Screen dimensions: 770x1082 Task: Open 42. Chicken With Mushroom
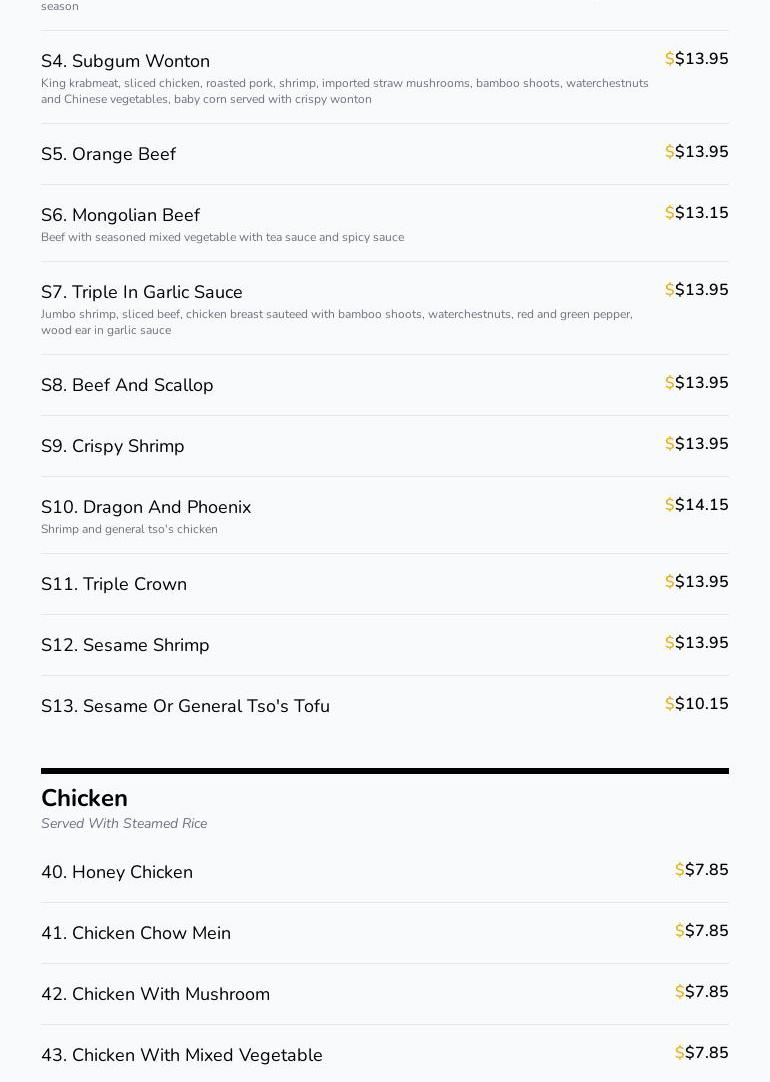pyautogui.click(x=155, y=995)
